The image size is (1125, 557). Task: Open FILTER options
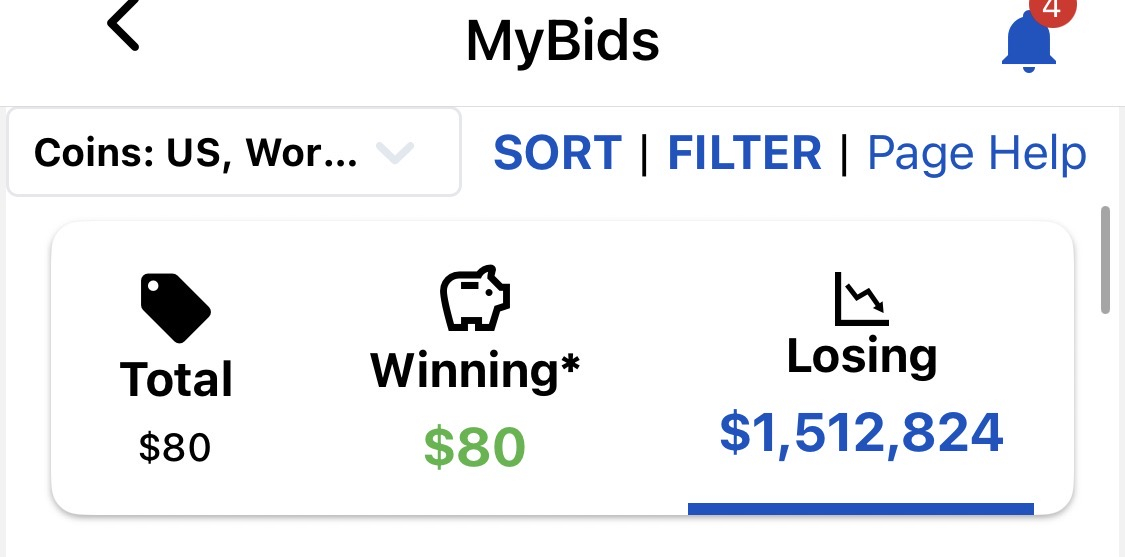744,153
